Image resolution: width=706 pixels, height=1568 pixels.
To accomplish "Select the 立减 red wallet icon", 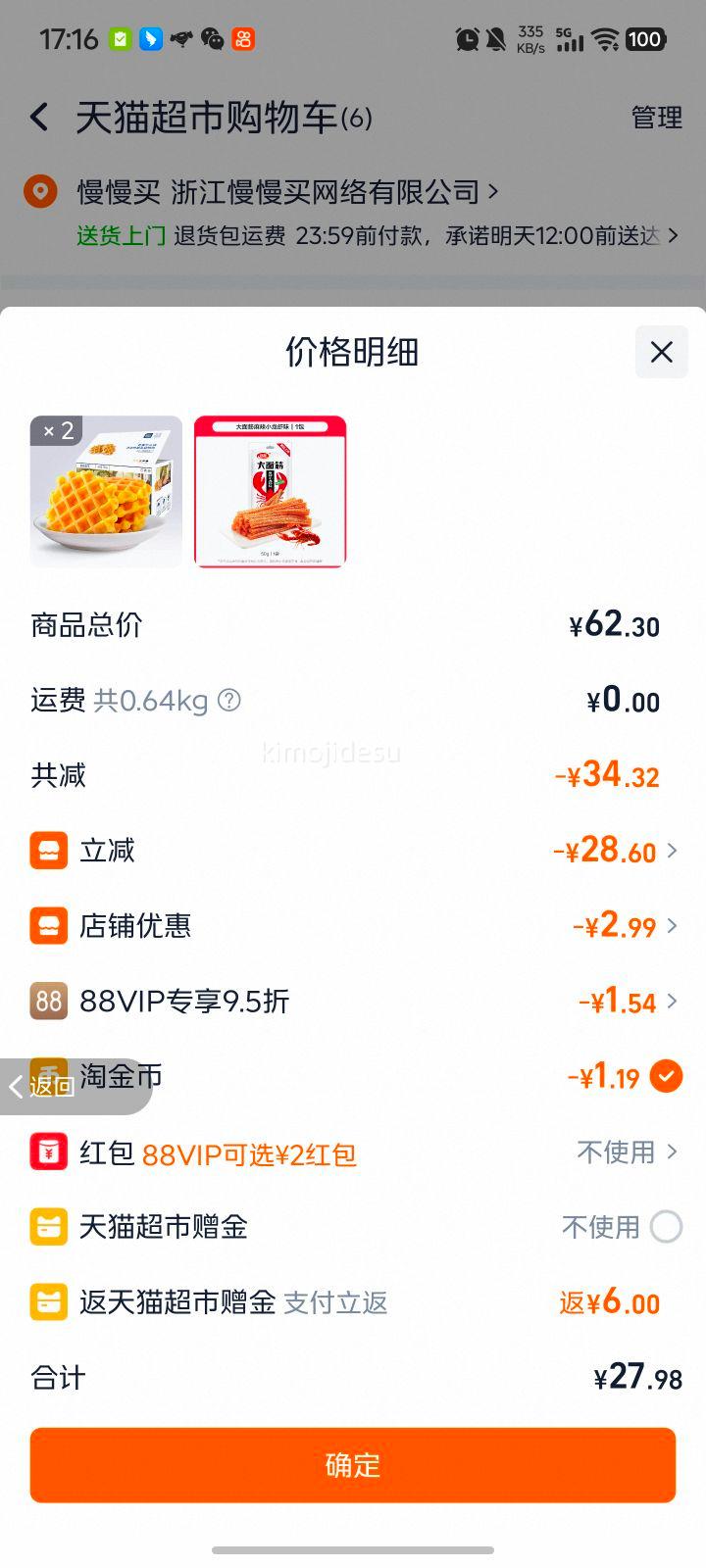I will [49, 851].
